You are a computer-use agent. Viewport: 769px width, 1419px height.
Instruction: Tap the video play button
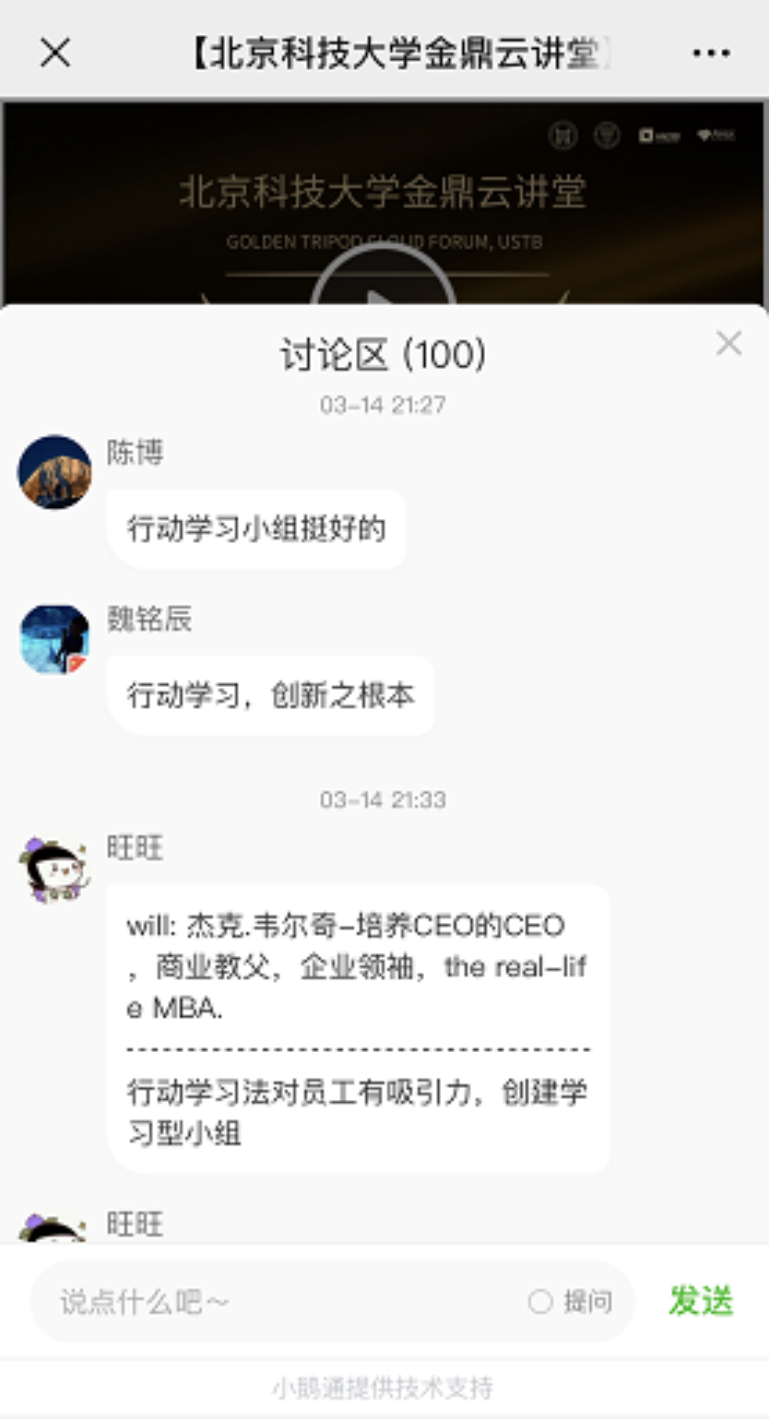click(384, 295)
